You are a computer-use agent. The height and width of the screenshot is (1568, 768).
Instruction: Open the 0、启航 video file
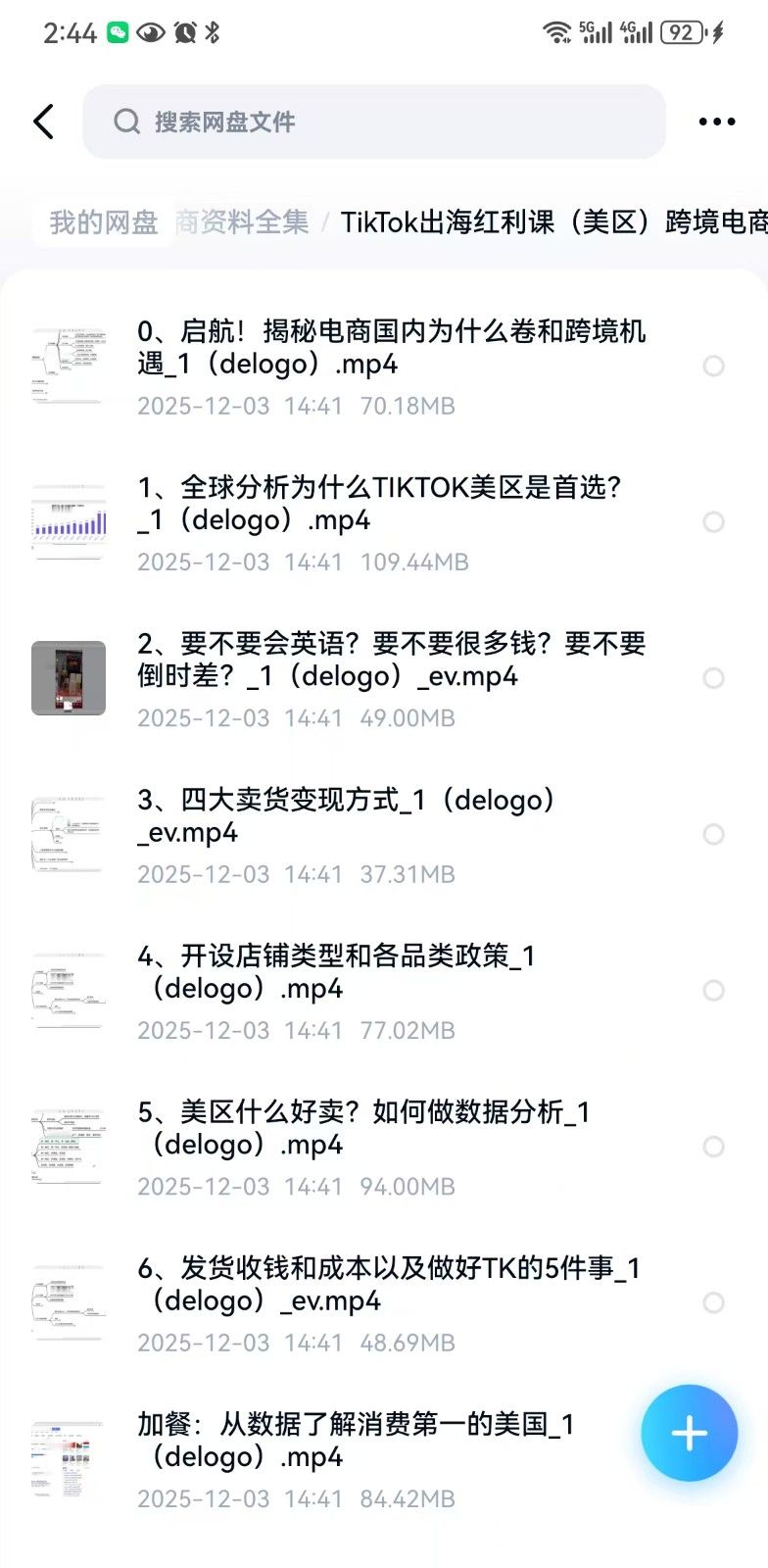click(392, 348)
